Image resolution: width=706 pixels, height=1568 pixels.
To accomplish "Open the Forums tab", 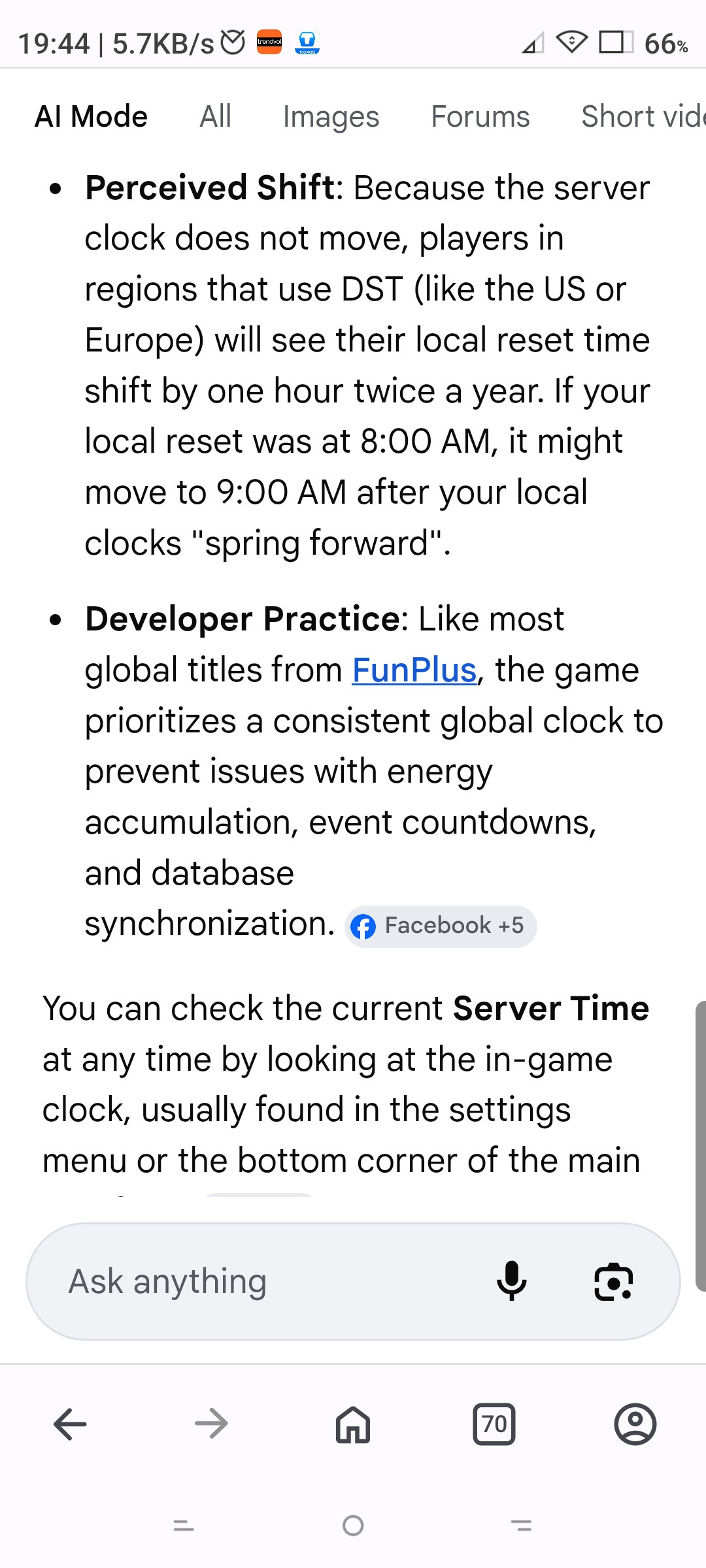I will 480,117.
